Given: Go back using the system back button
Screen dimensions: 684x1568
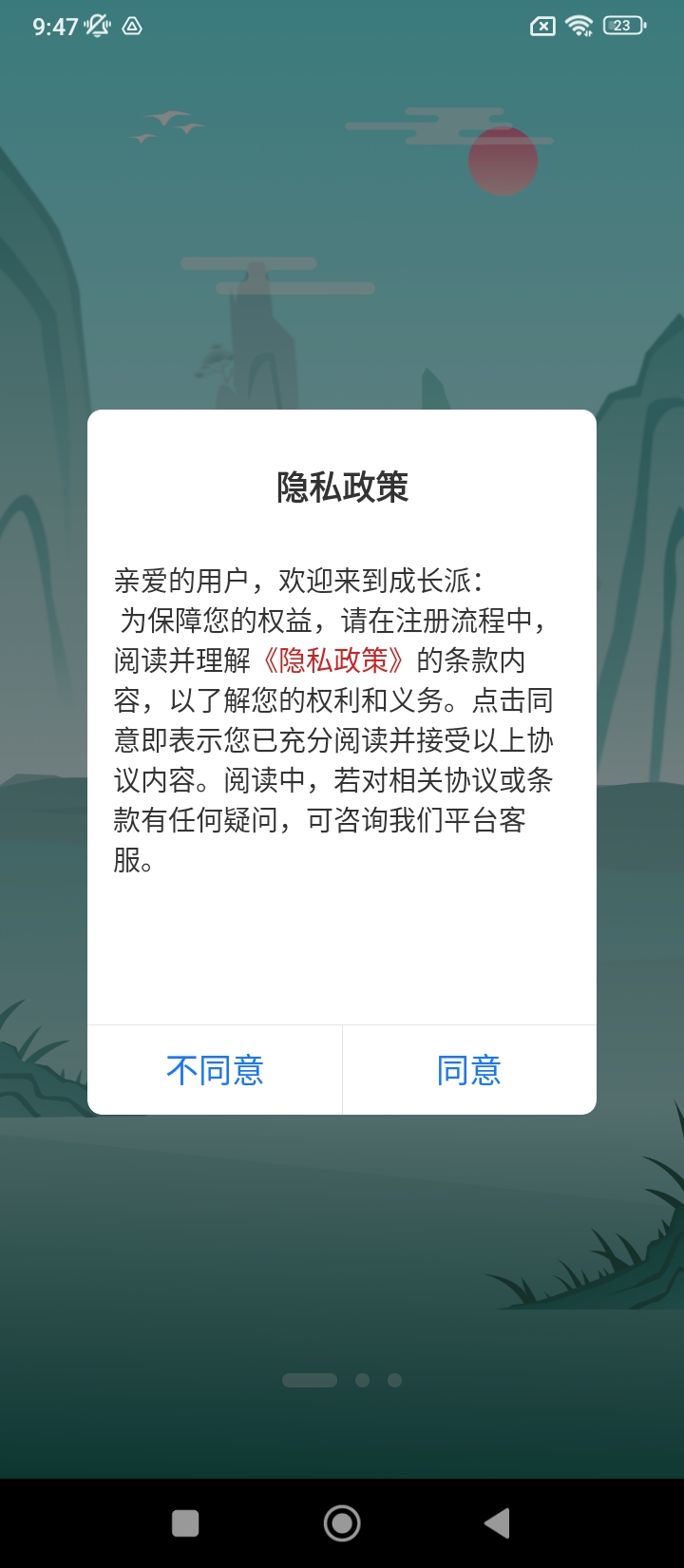Looking at the screenshot, I should (497, 1523).
